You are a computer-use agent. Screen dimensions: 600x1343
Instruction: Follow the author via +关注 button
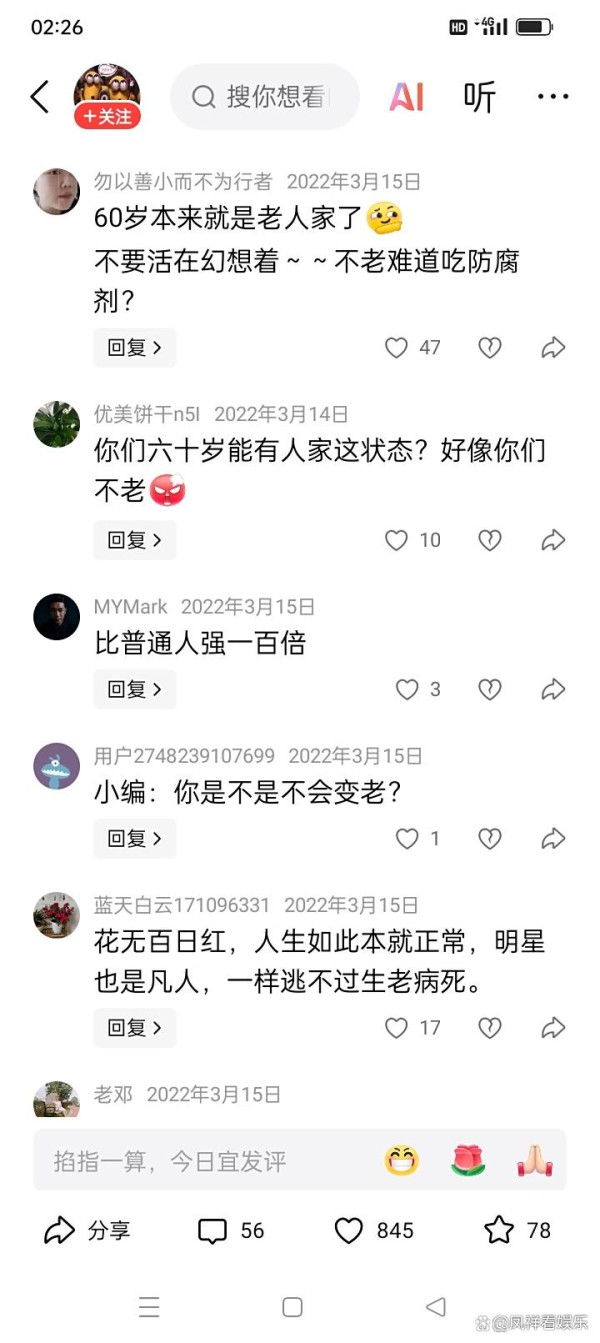(x=107, y=117)
